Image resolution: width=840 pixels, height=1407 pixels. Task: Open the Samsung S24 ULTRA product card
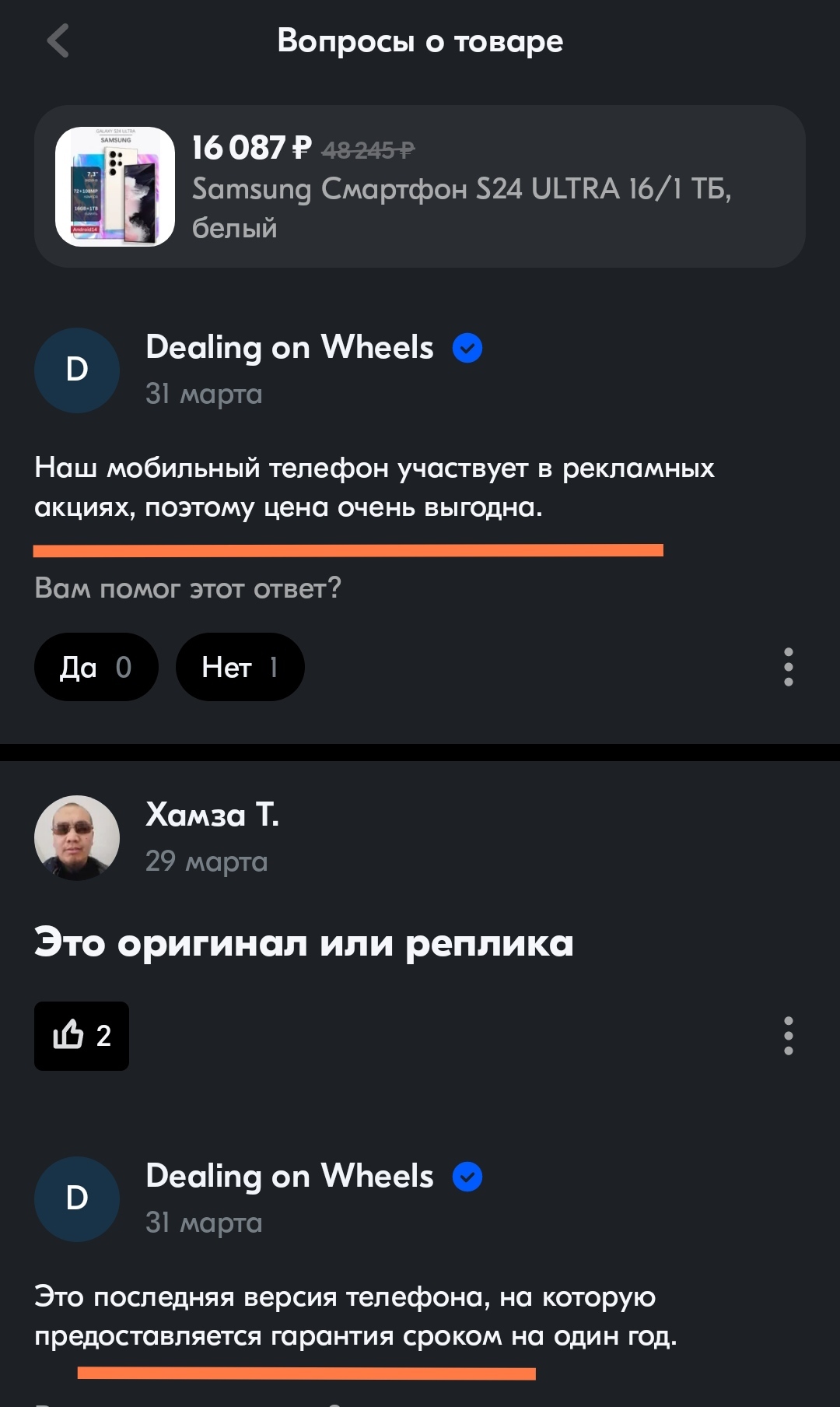tap(420, 187)
